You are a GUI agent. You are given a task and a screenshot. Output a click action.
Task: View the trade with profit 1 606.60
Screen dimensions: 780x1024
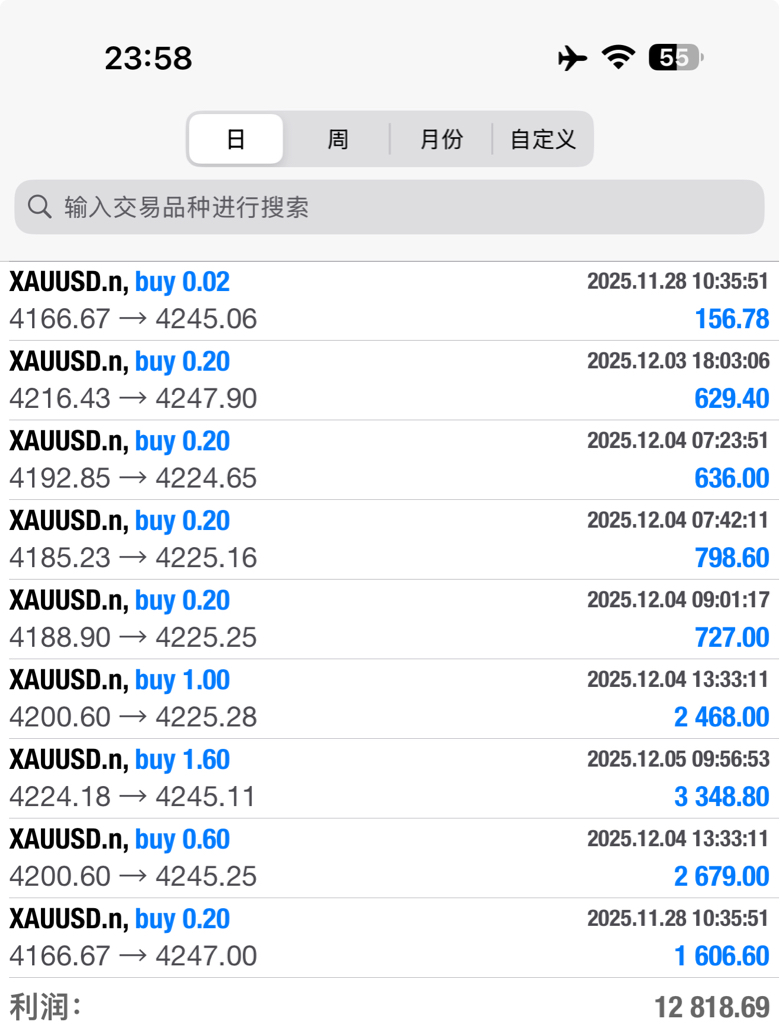389,938
